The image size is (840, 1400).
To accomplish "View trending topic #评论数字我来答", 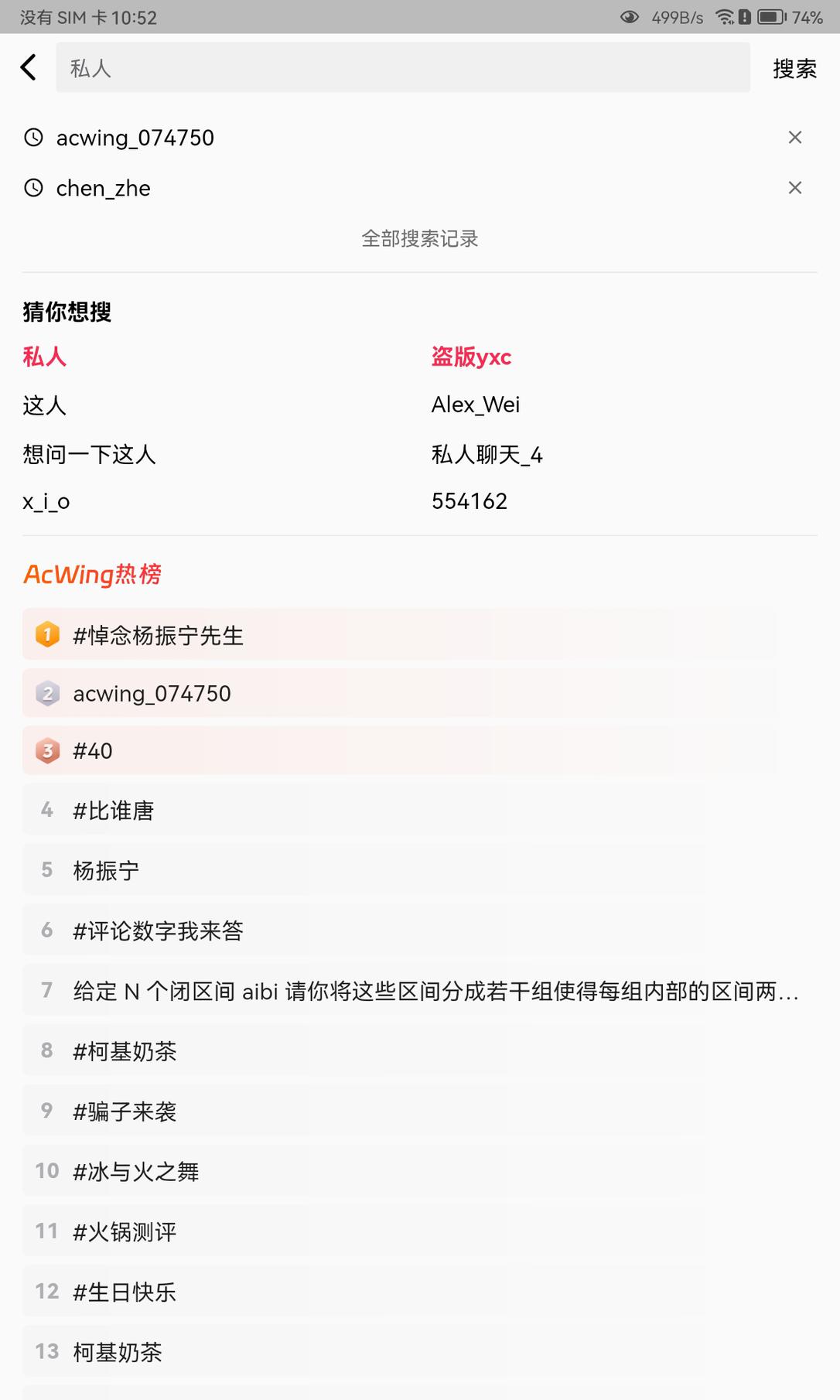I will coord(159,930).
